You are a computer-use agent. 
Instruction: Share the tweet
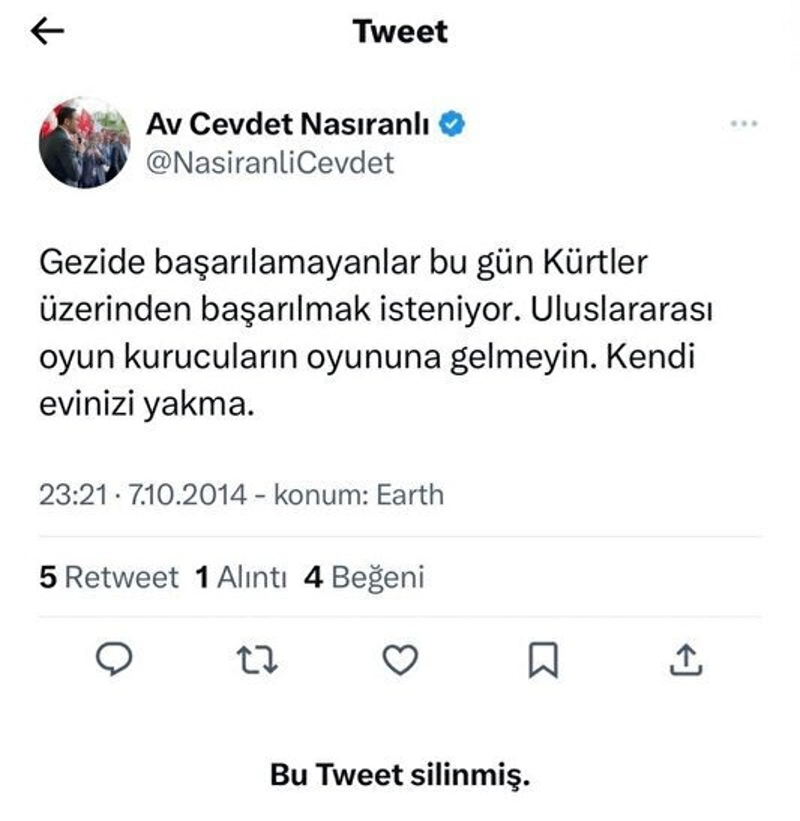(686, 659)
